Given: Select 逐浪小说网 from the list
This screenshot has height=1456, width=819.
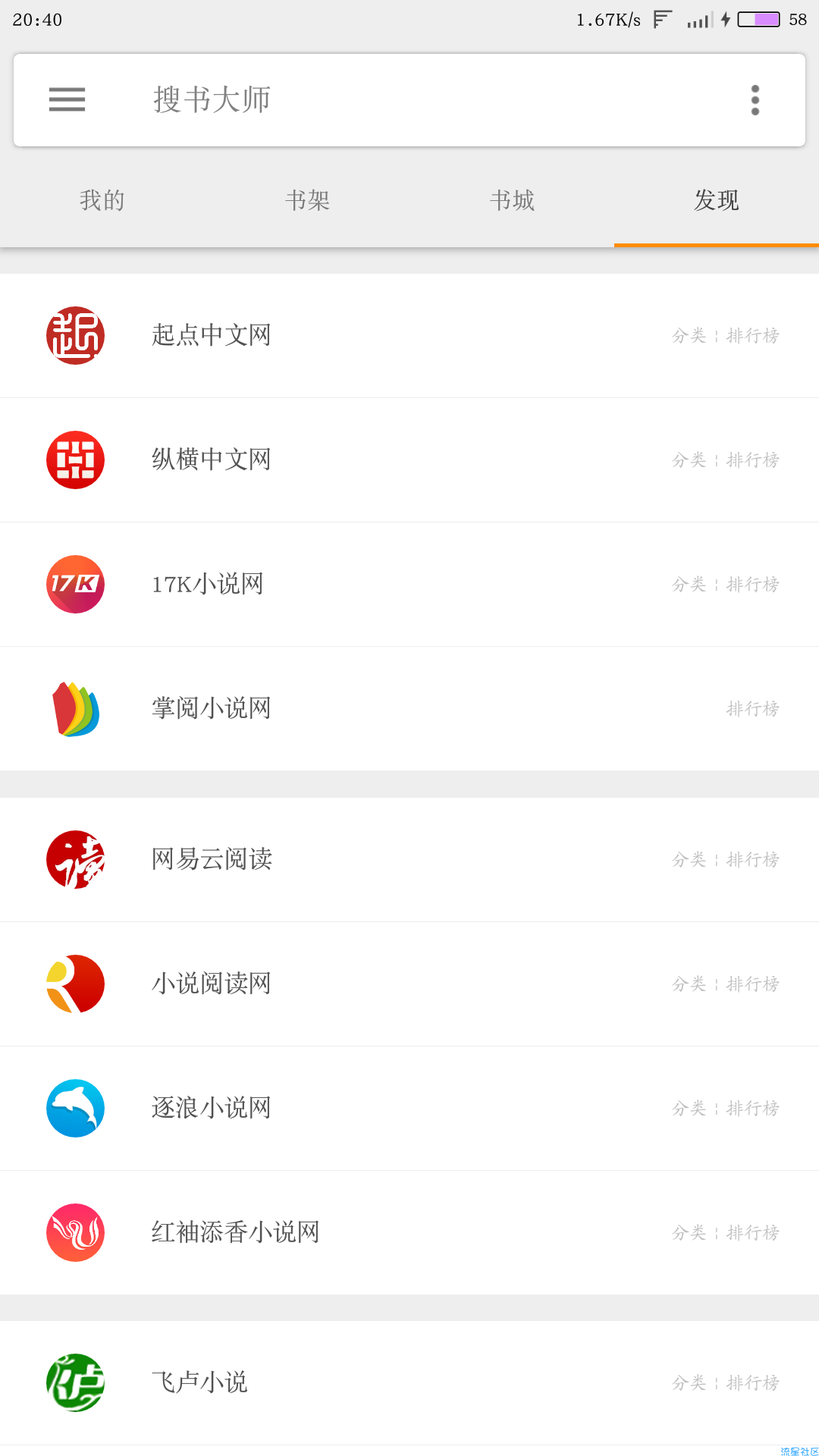Looking at the screenshot, I should [x=409, y=1108].
